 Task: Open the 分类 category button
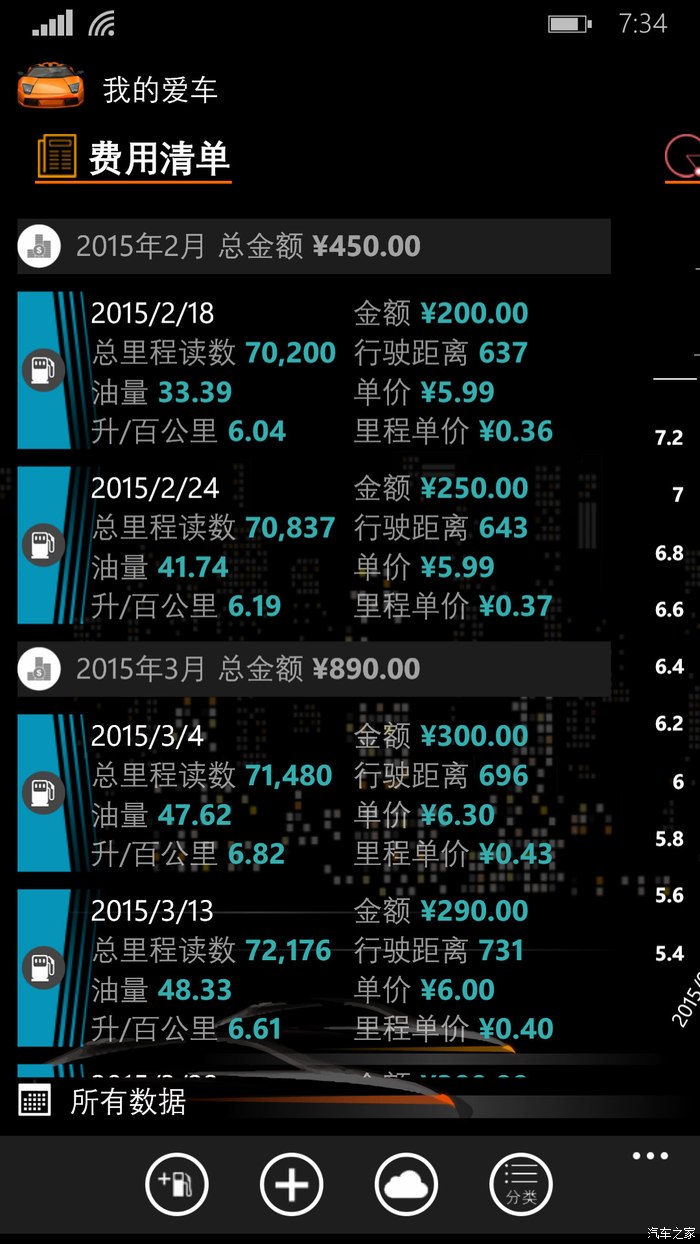point(521,1185)
